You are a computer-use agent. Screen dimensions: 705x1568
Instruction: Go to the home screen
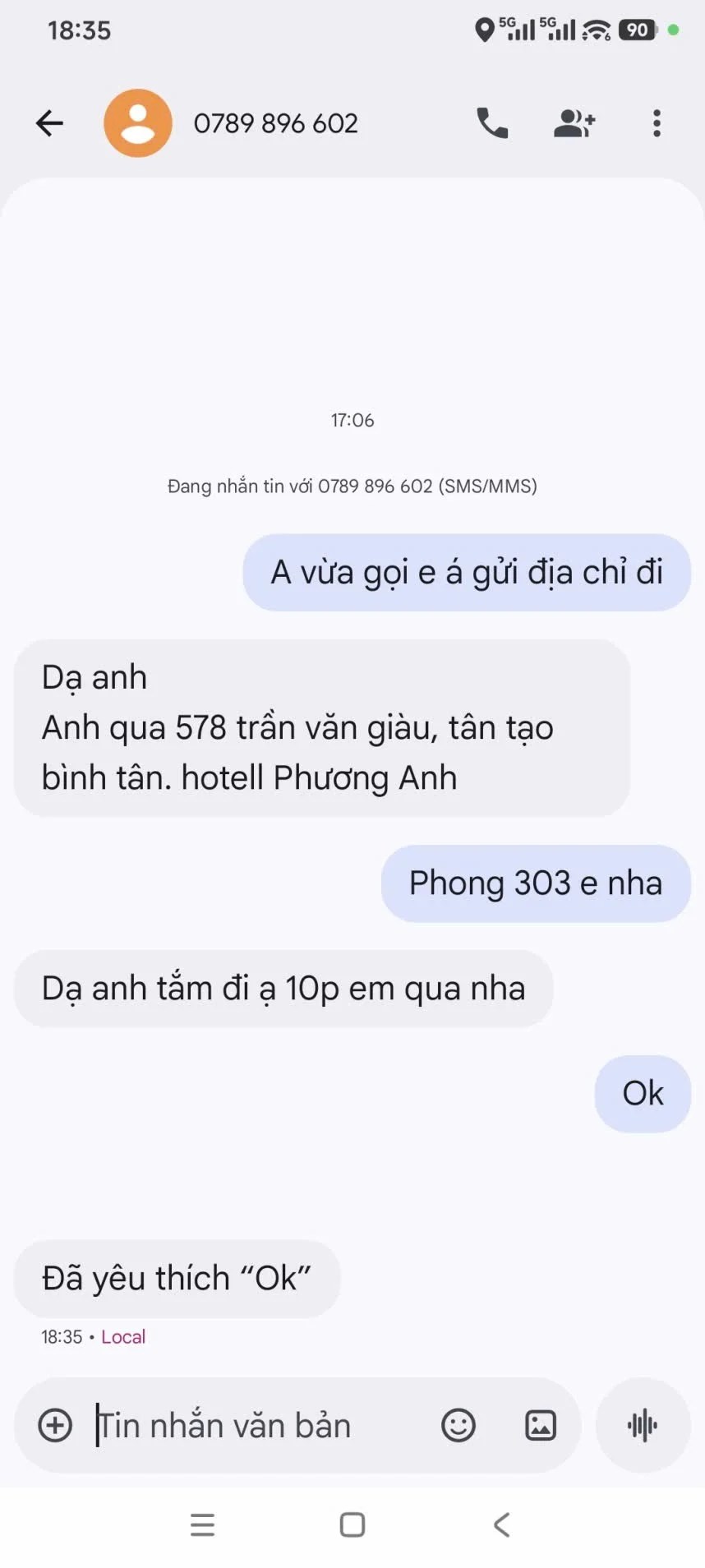click(352, 1525)
